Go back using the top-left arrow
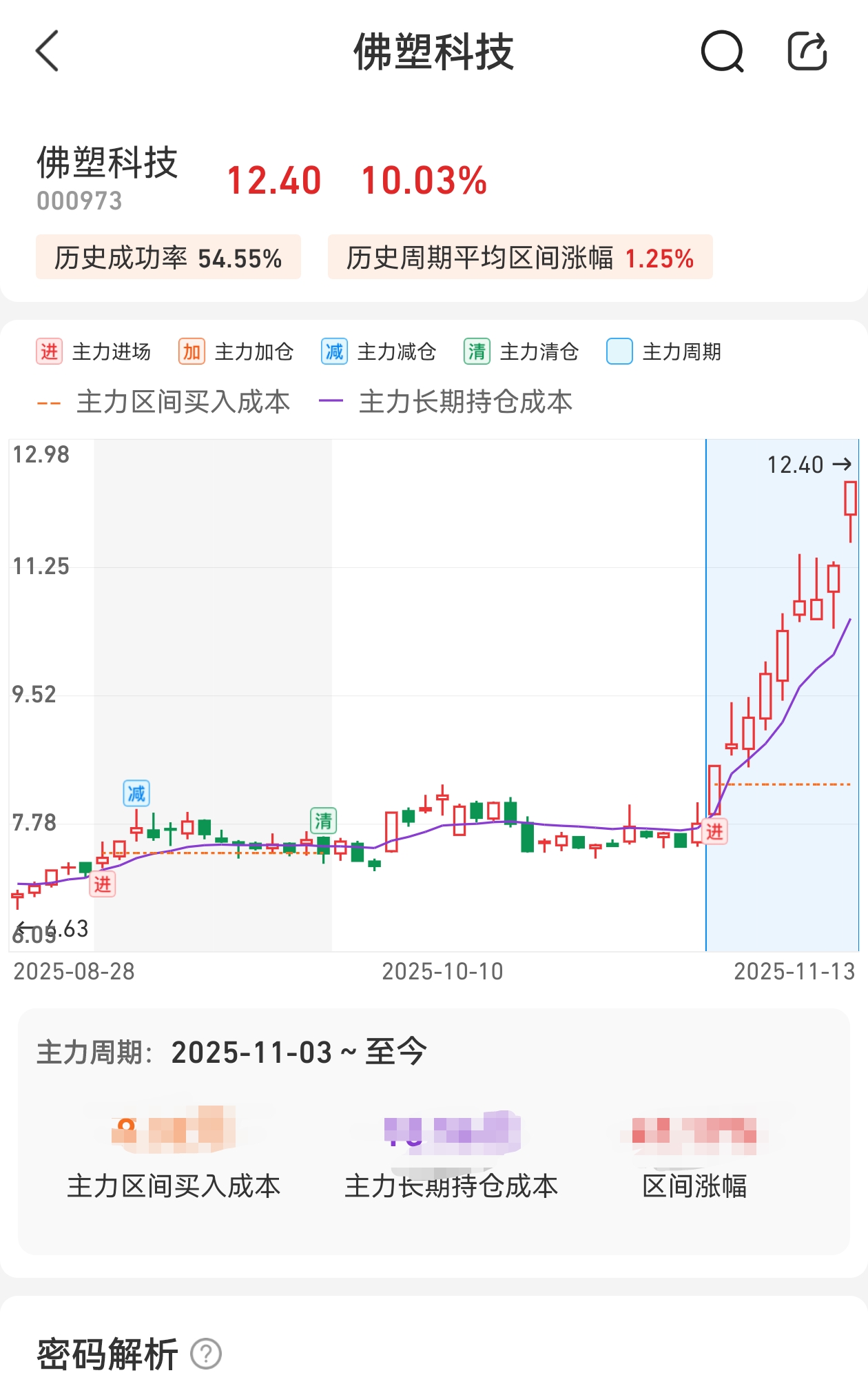 [48, 51]
